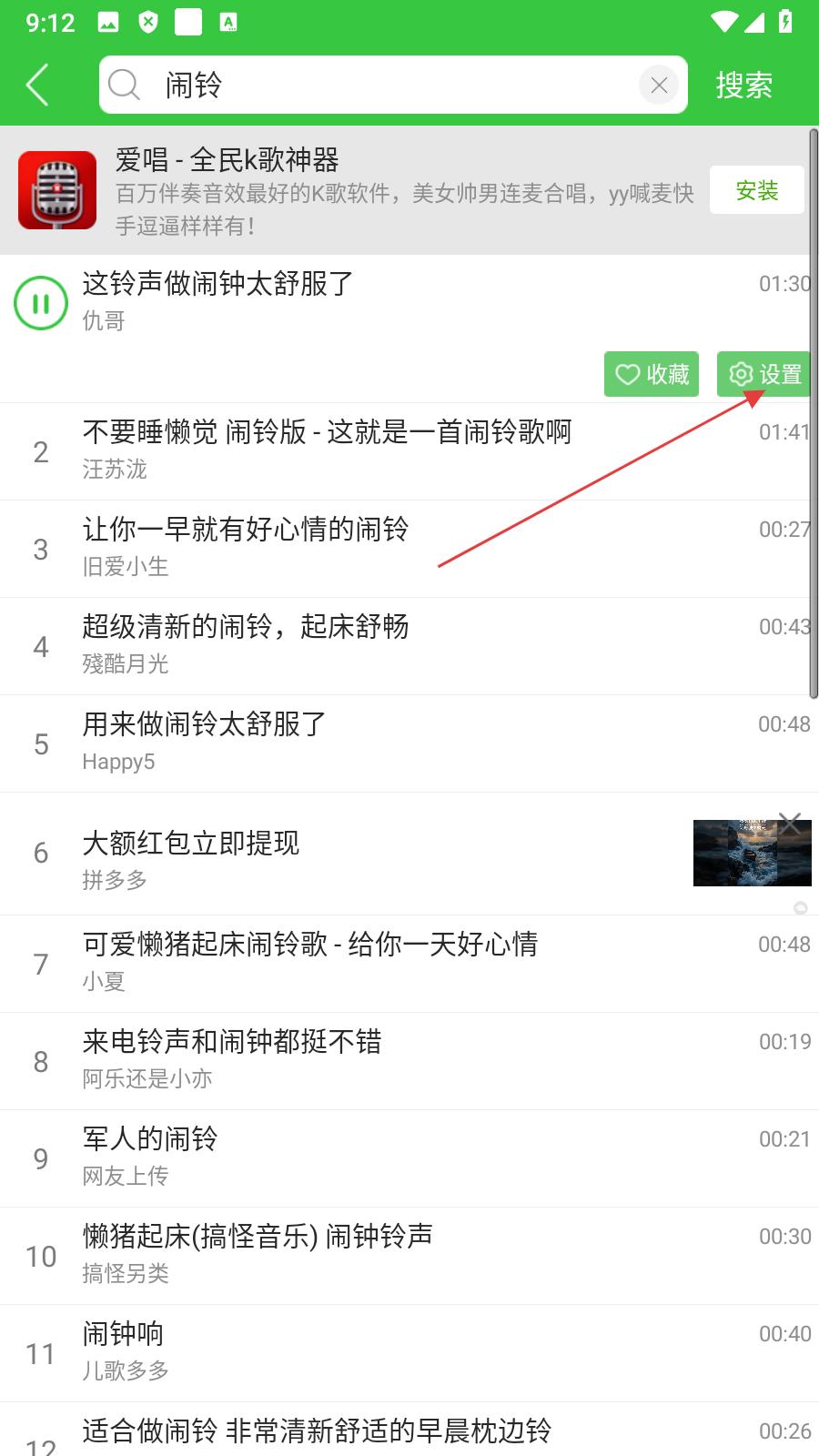Tap the 搜索 button
Screen dimensions: 819x1456
point(743,86)
